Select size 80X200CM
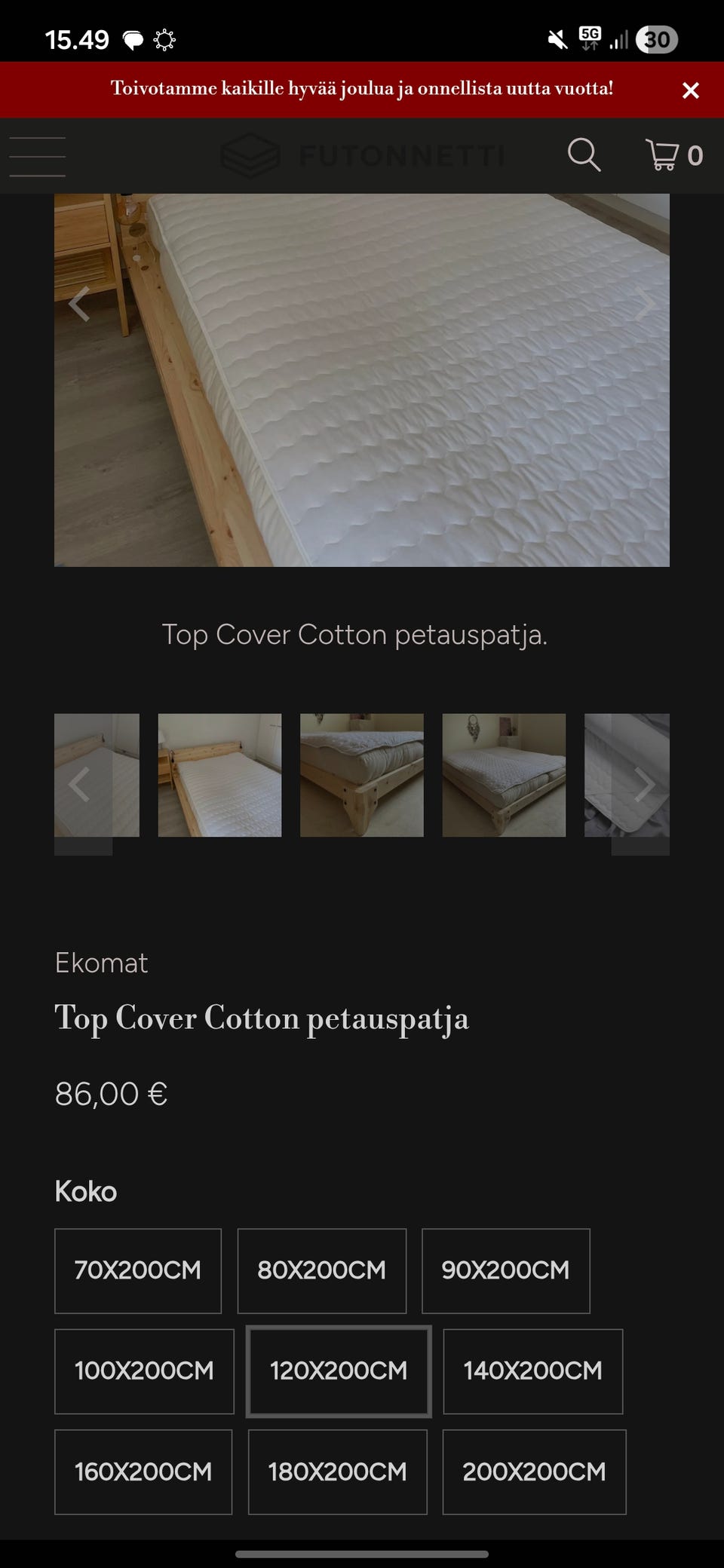The width and height of the screenshot is (724, 1568). [322, 1271]
